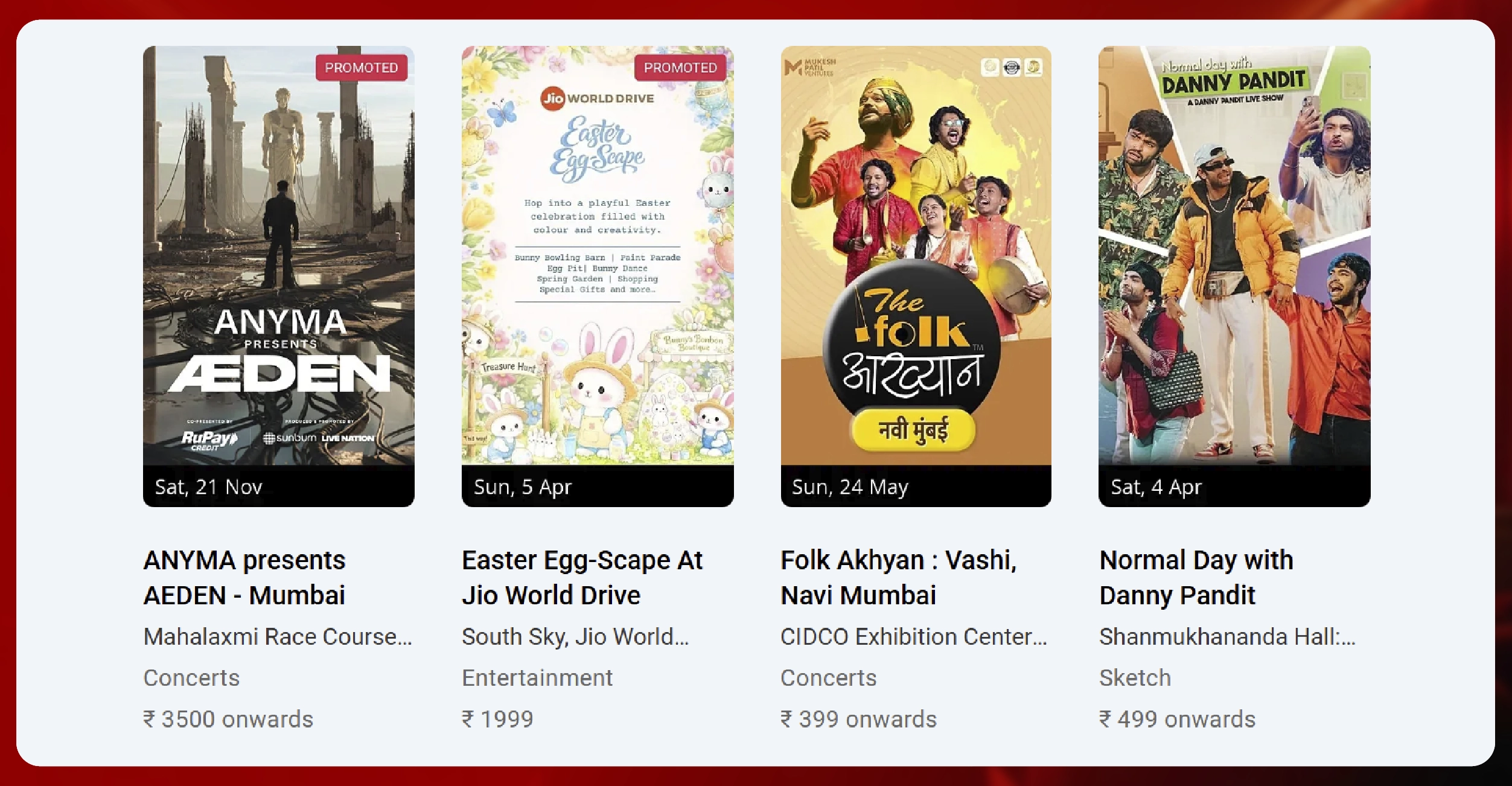Viewport: 1512px width, 786px height.
Task: Open Easter Egg-Scape At Jio World Drive
Action: 597,275
